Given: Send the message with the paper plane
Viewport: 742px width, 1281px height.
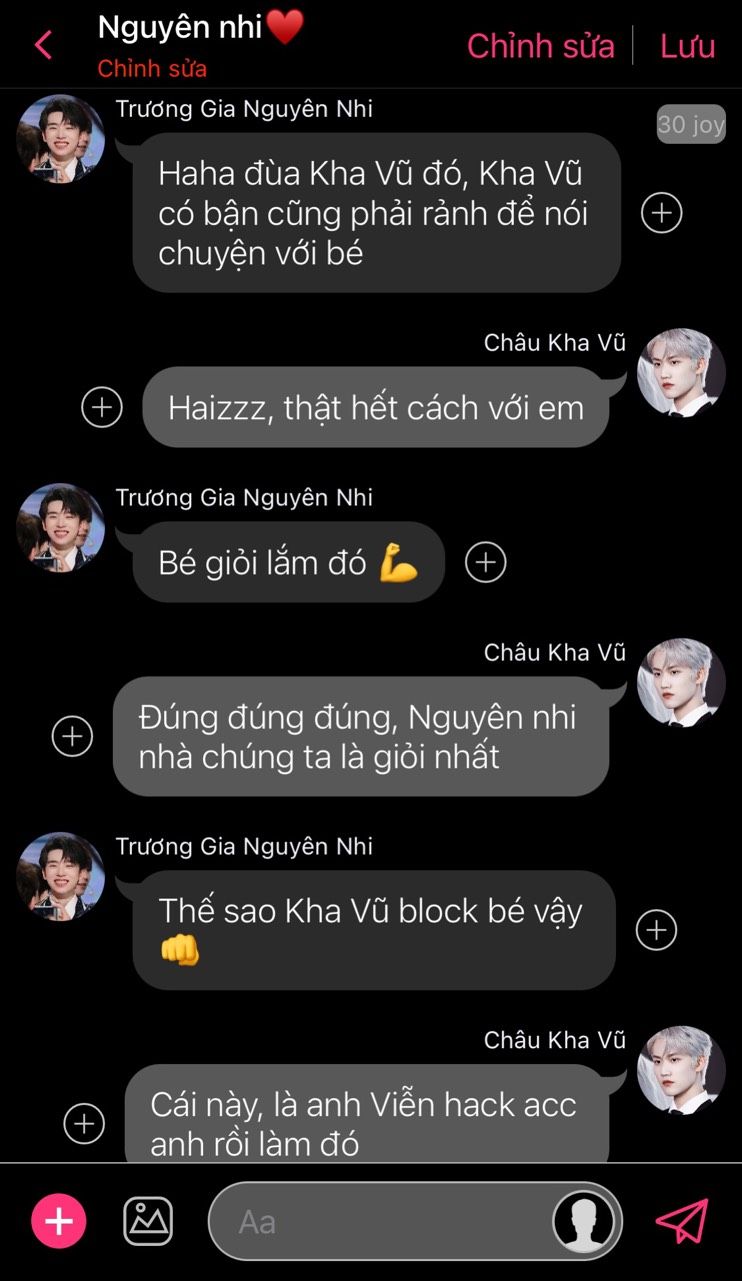Looking at the screenshot, I should (x=682, y=1221).
